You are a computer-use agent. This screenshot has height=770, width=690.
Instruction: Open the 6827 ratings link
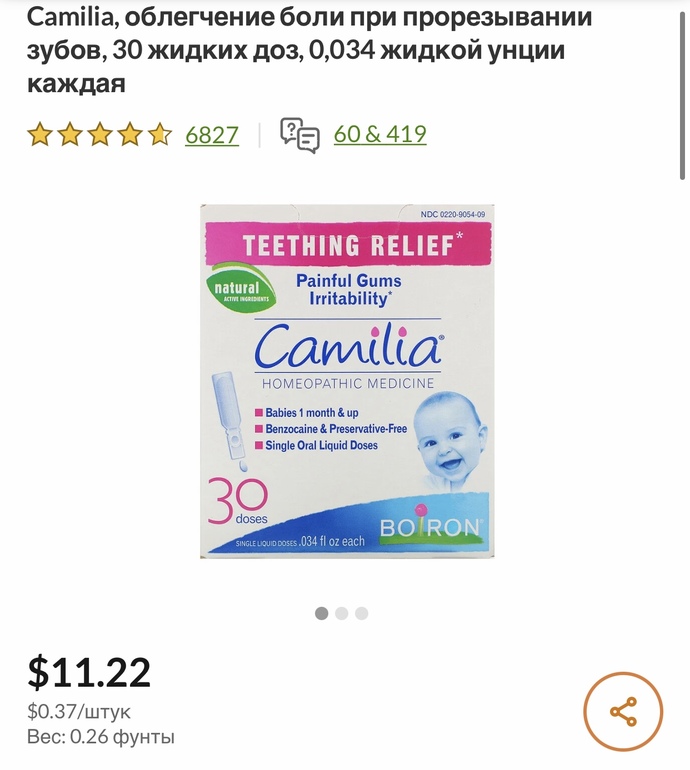coord(212,134)
